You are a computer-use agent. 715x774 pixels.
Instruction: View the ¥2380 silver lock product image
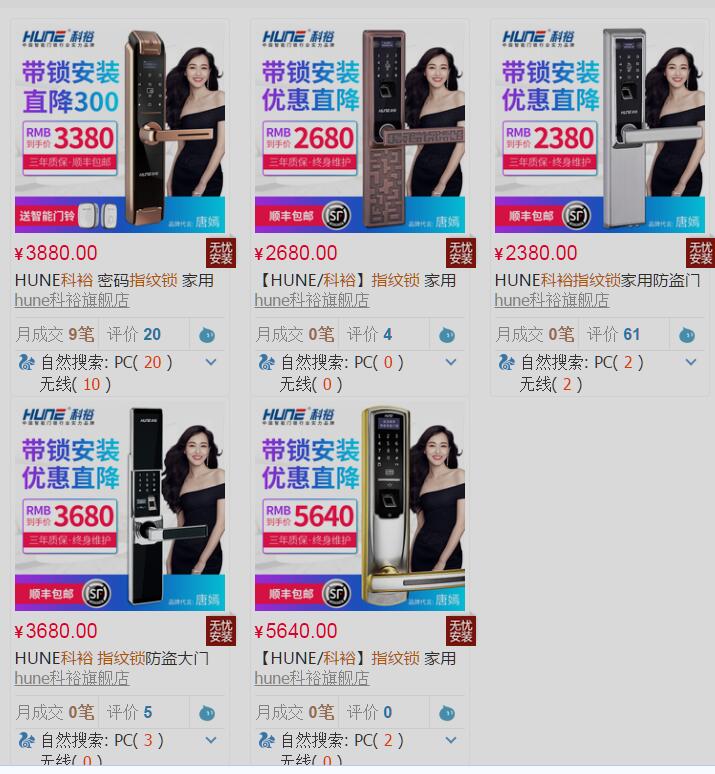point(600,130)
